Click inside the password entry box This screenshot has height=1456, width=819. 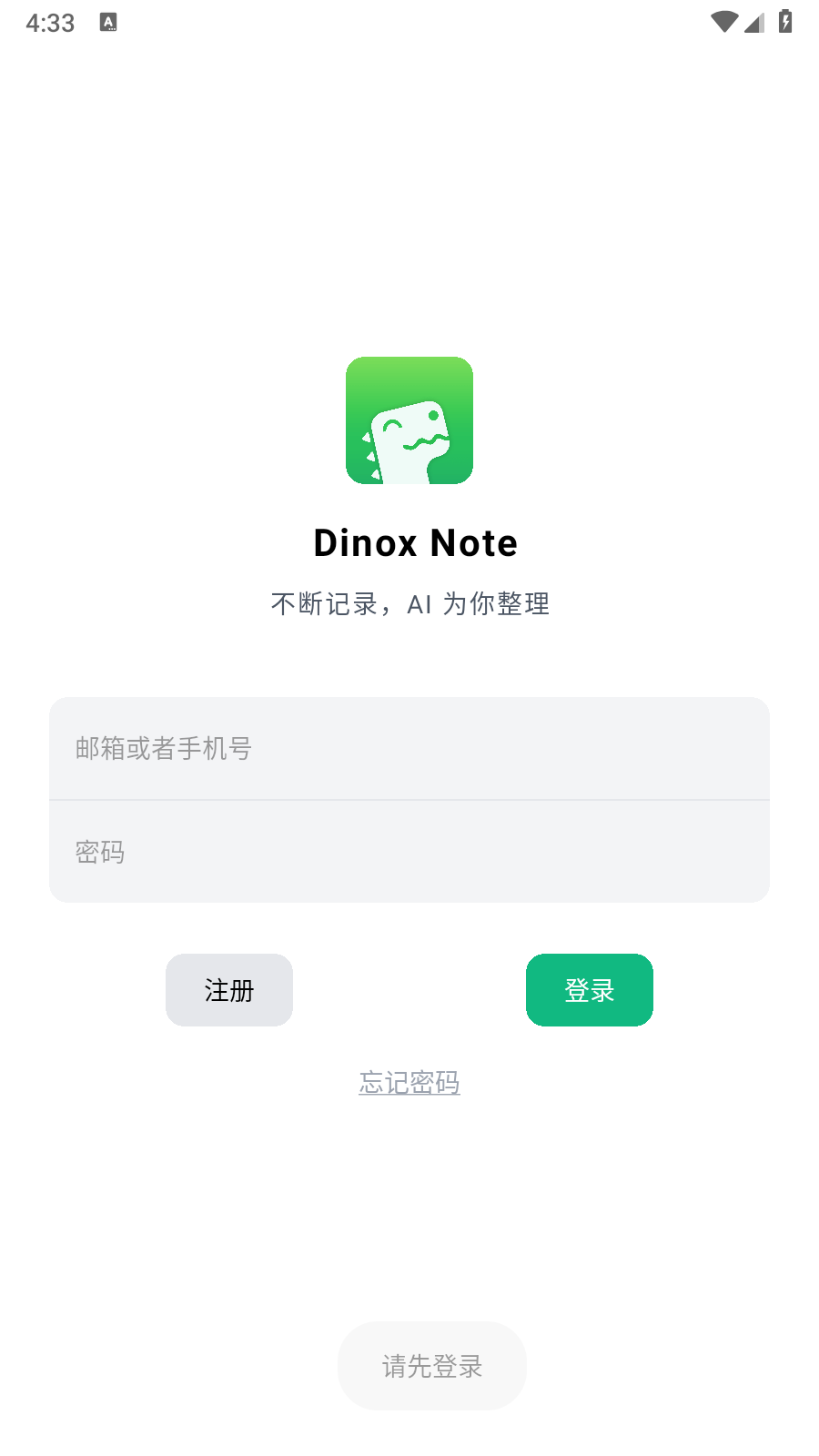coord(409,852)
